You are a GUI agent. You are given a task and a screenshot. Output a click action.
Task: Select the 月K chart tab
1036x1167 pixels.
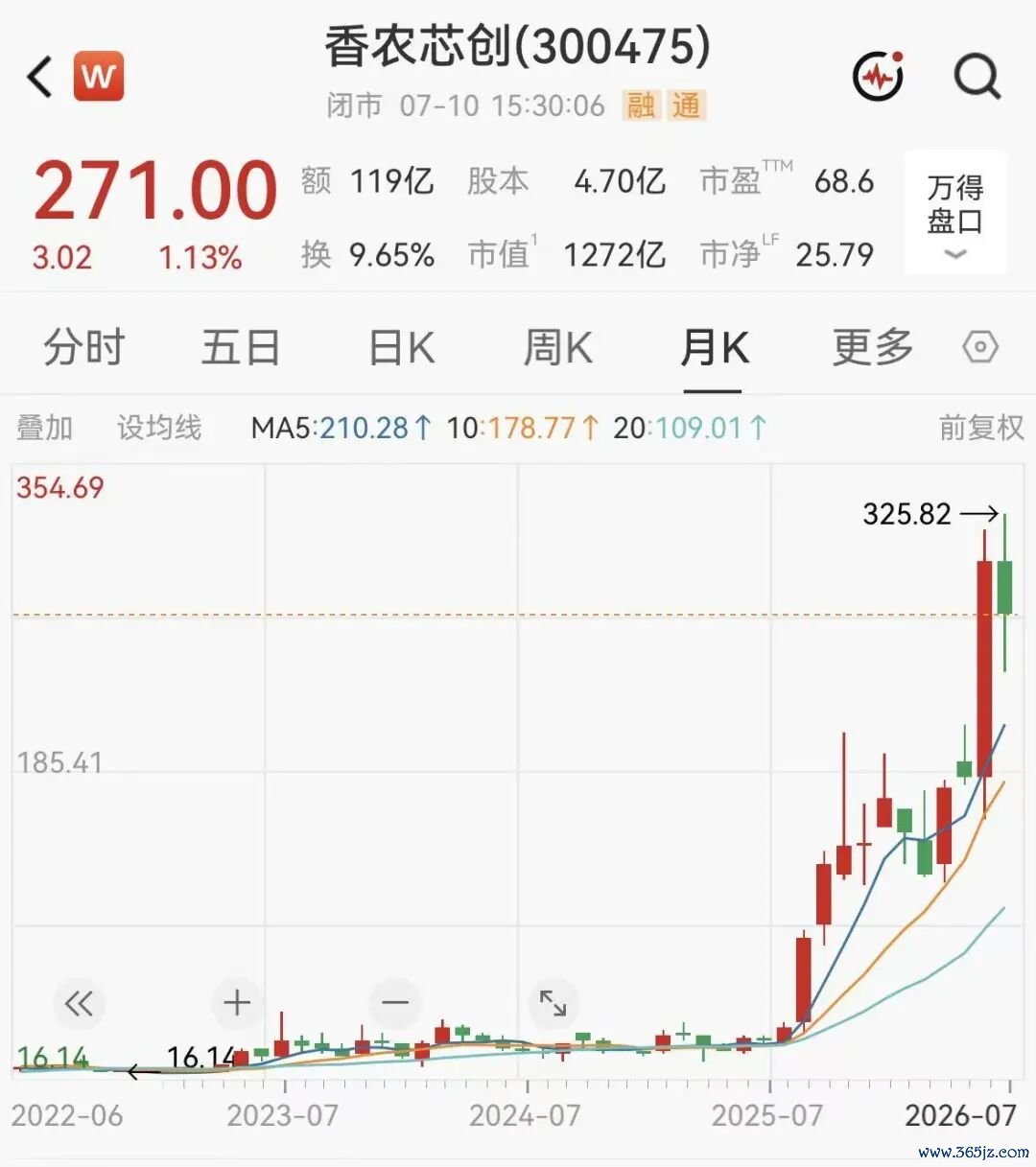[x=714, y=347]
